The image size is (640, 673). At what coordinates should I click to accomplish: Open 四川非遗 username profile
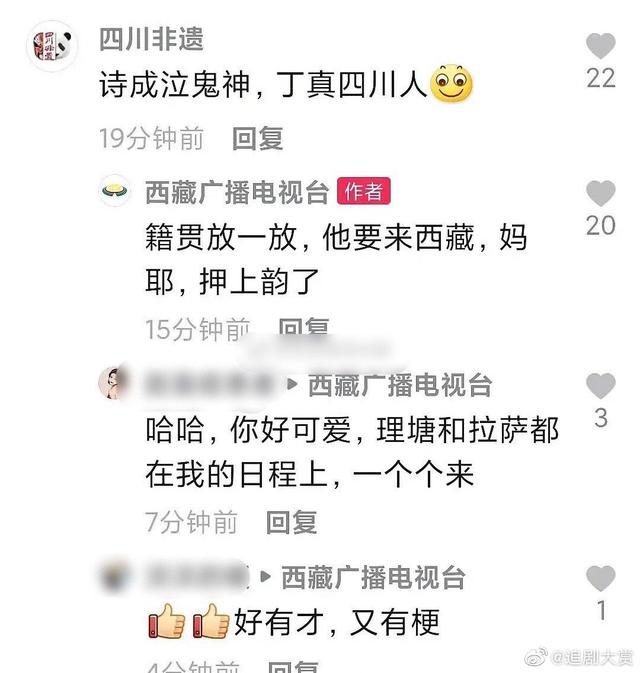click(x=151, y=38)
